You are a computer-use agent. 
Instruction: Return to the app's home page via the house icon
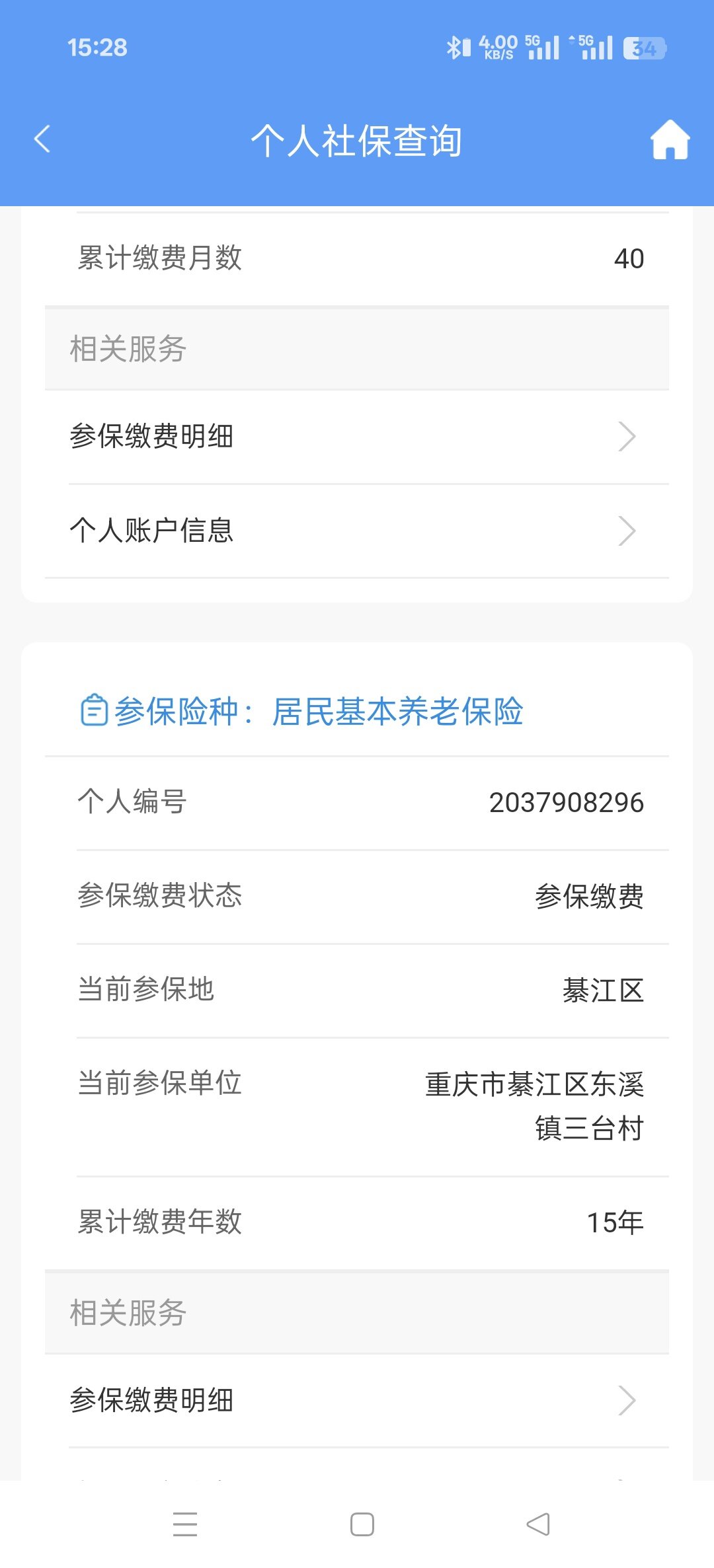tap(670, 140)
